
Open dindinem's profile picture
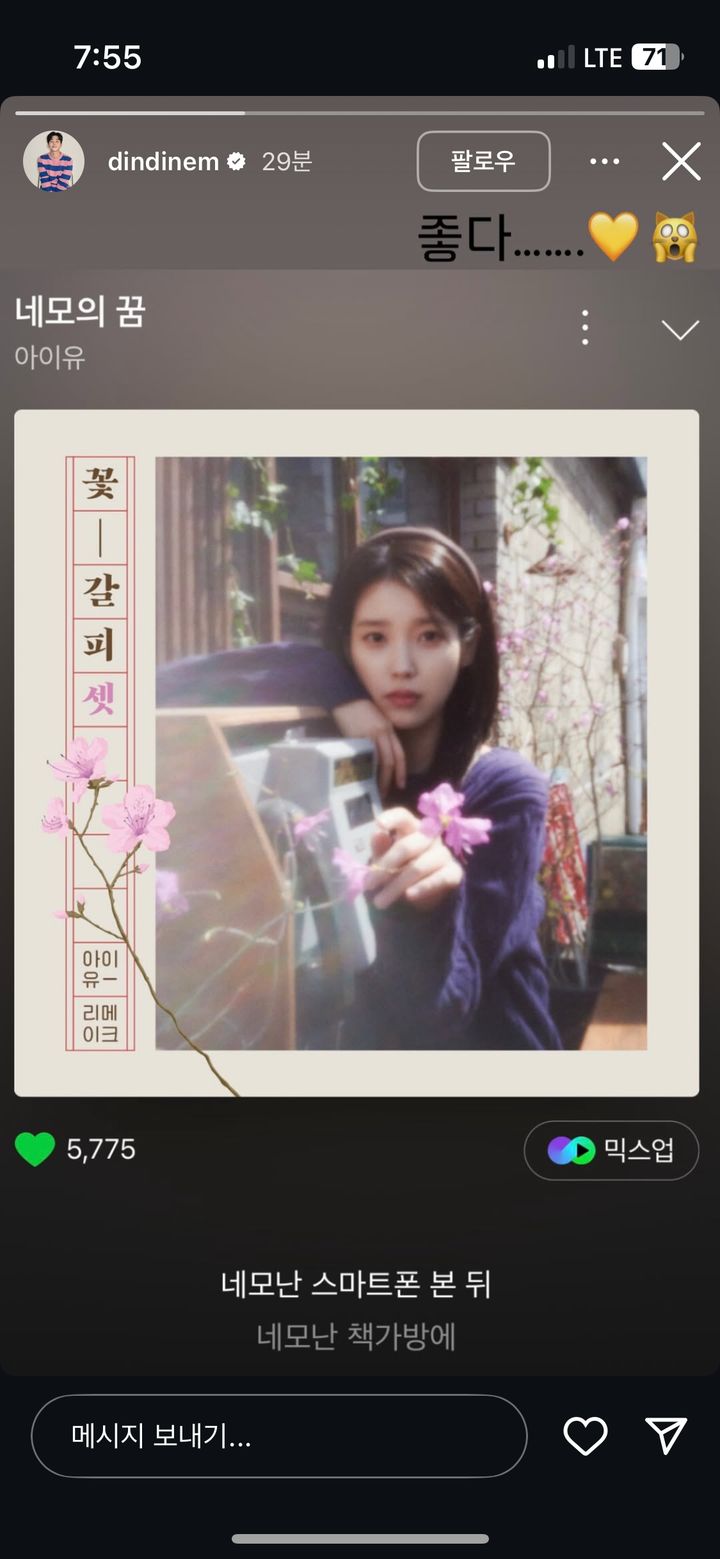[53, 161]
